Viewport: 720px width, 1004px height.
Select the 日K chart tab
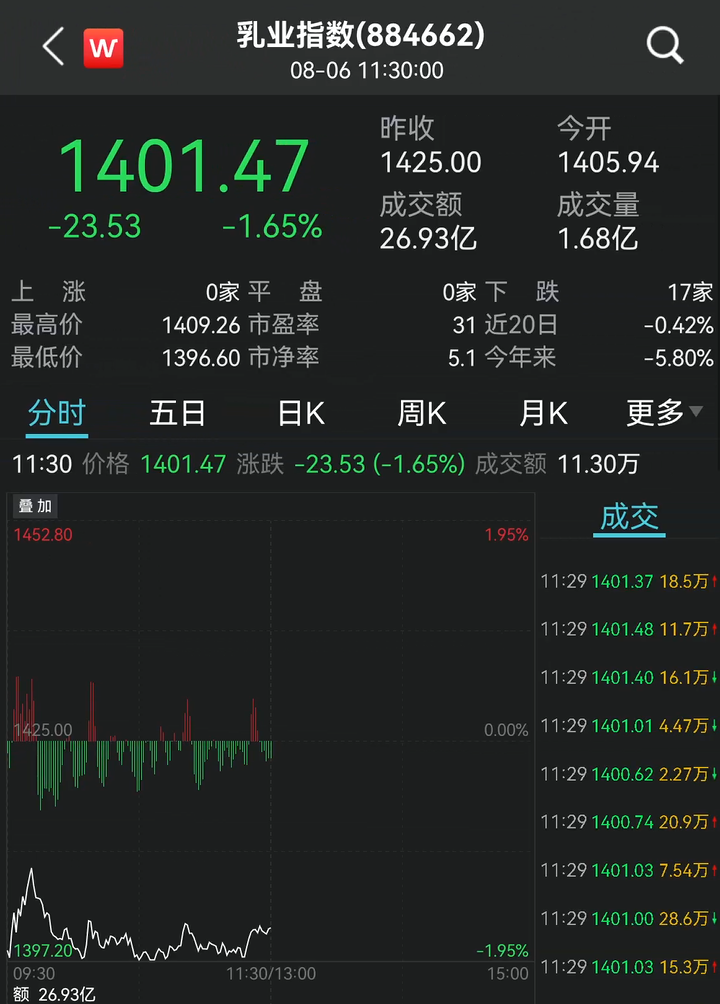pos(301,413)
